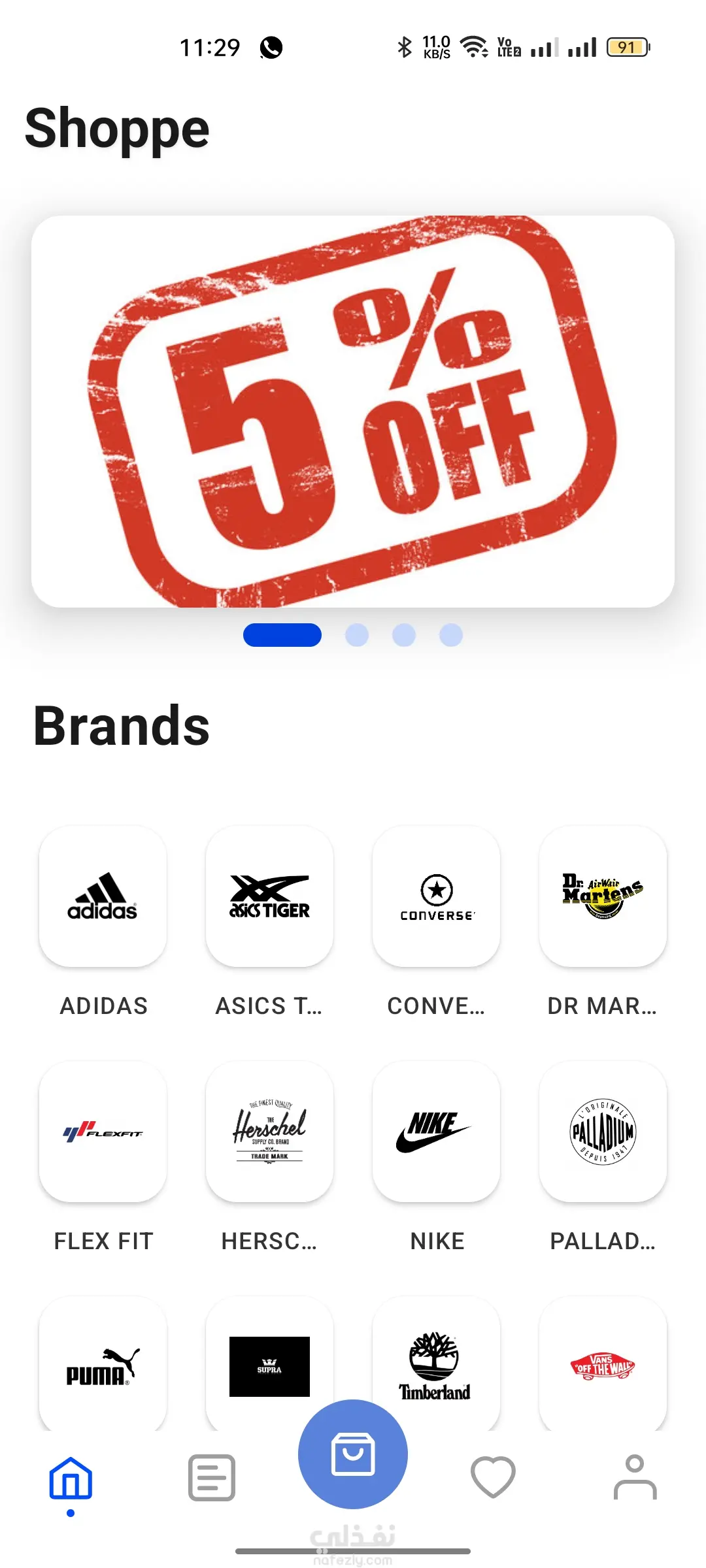The height and width of the screenshot is (1568, 706).
Task: Switch to the favorites heart tab
Action: tap(494, 1477)
